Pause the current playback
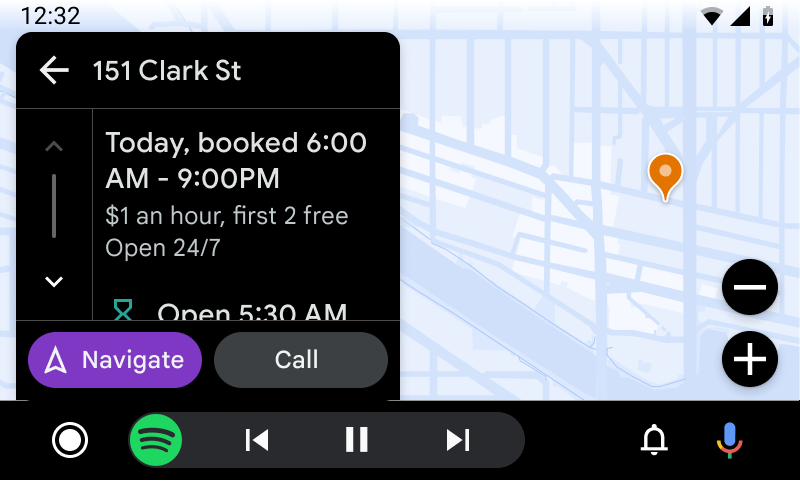 pyautogui.click(x=357, y=440)
